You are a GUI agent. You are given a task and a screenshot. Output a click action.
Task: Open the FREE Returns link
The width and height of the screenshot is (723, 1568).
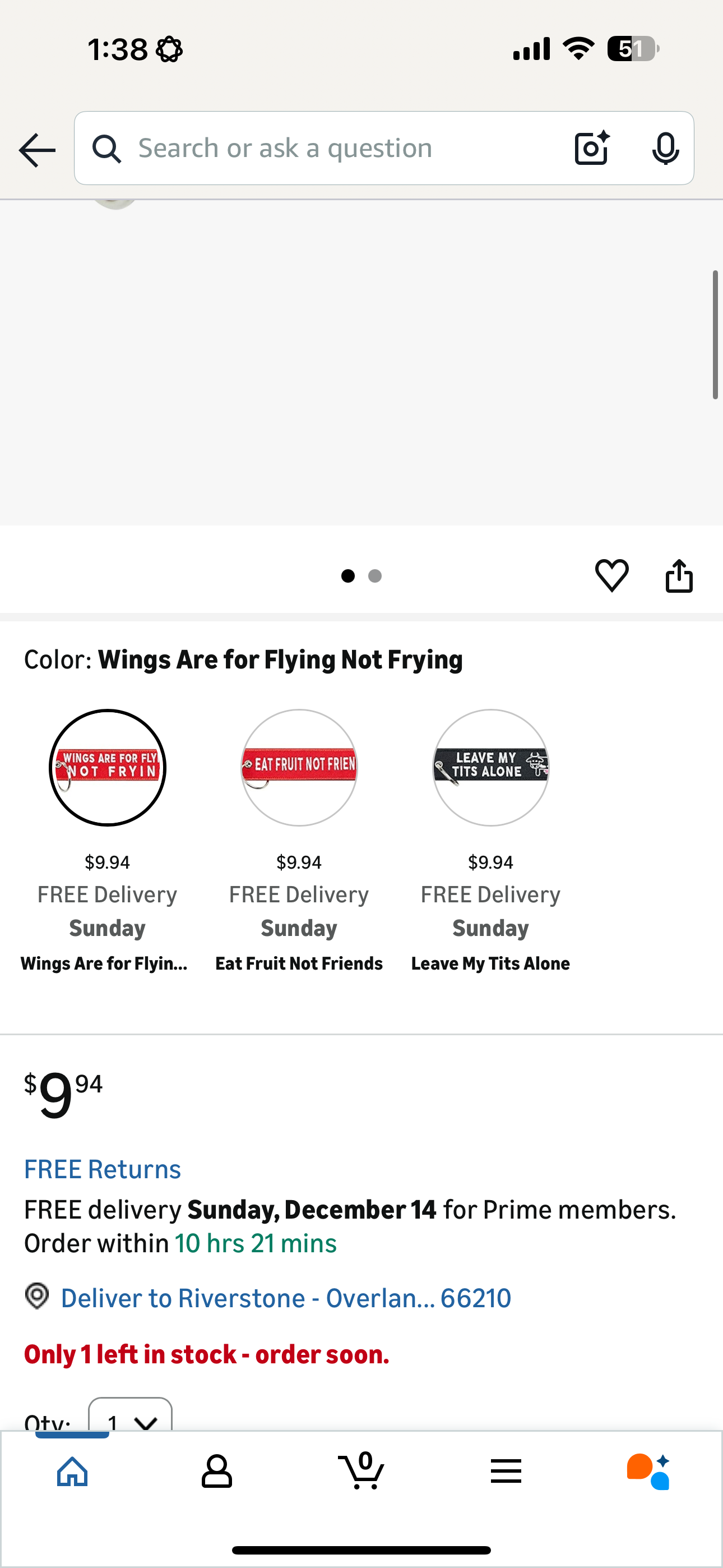coord(102,1169)
